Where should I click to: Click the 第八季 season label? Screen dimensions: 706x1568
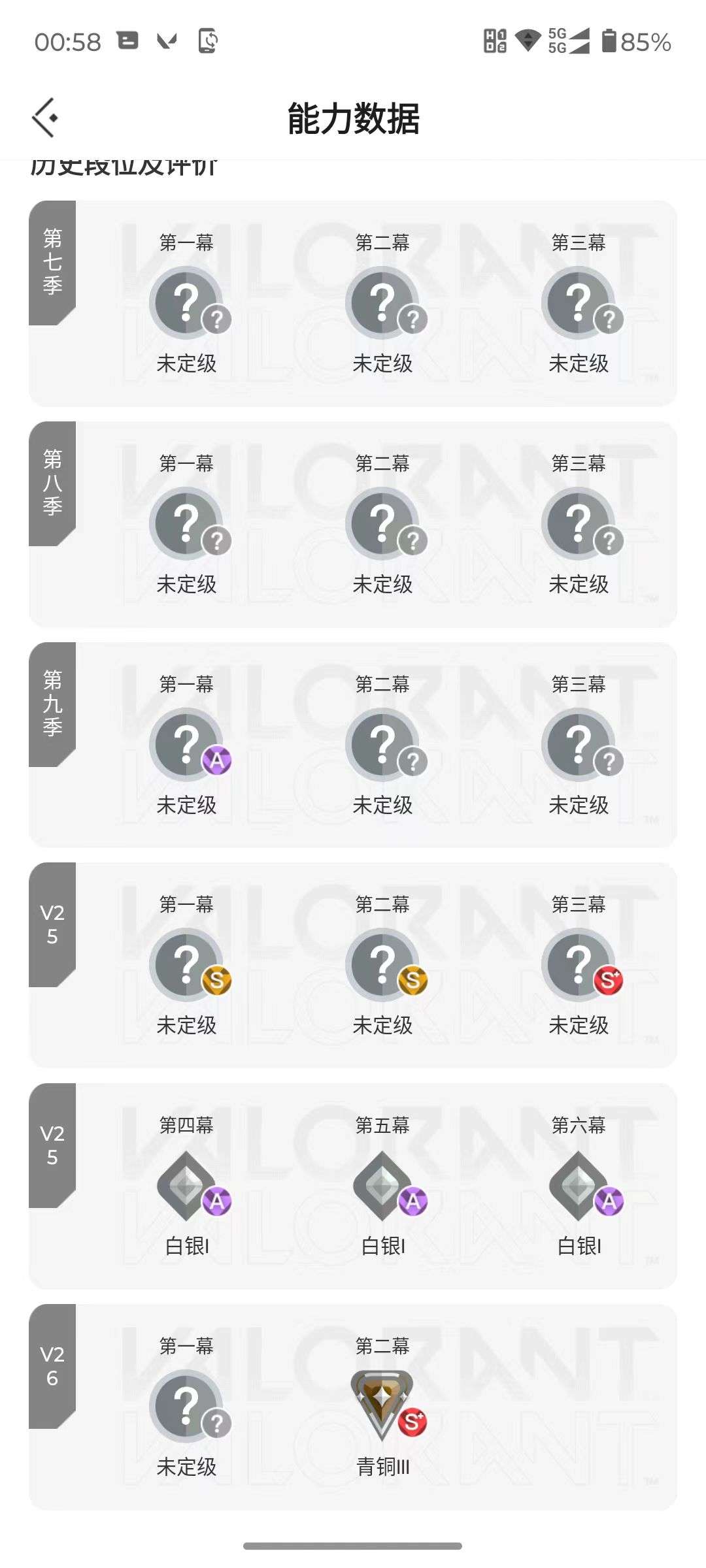[x=52, y=482]
